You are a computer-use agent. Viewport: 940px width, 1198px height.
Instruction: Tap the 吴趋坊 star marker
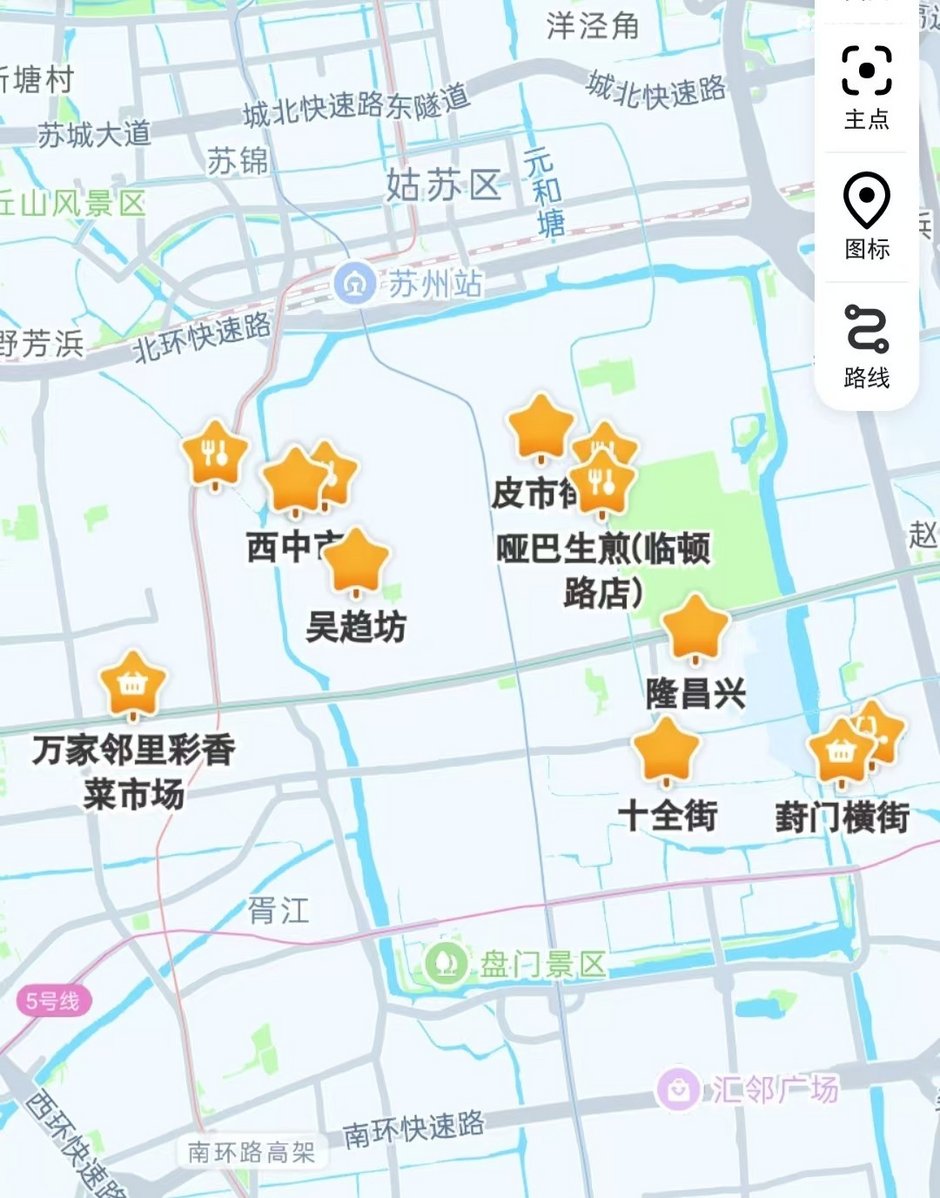357,560
